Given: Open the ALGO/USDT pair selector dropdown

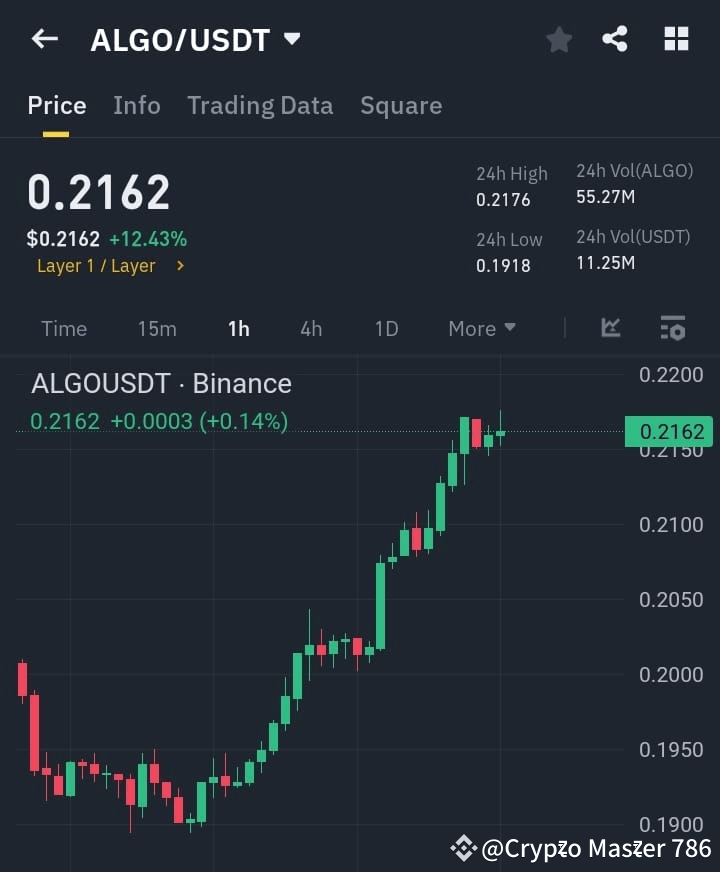Looking at the screenshot, I should coord(290,39).
